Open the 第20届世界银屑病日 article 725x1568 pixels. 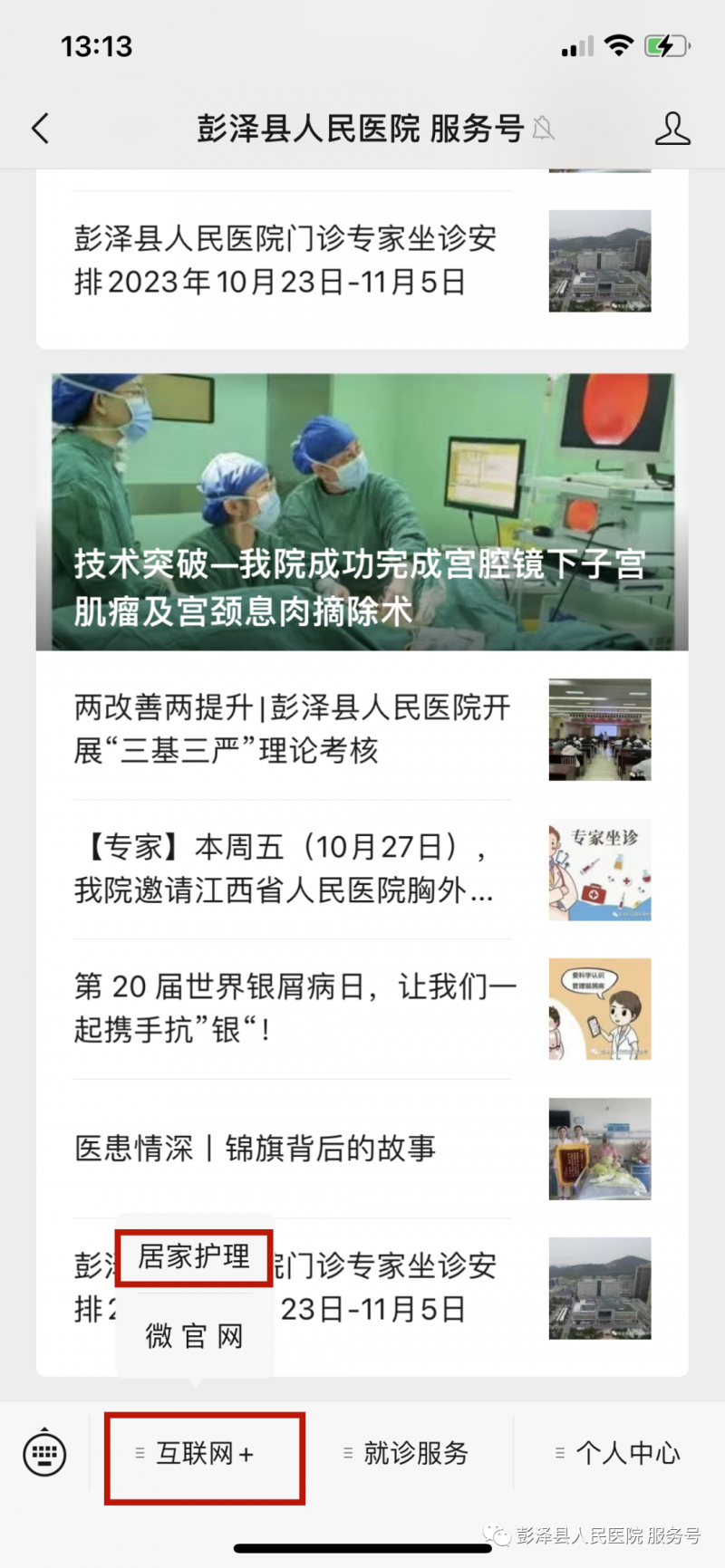tap(293, 1008)
